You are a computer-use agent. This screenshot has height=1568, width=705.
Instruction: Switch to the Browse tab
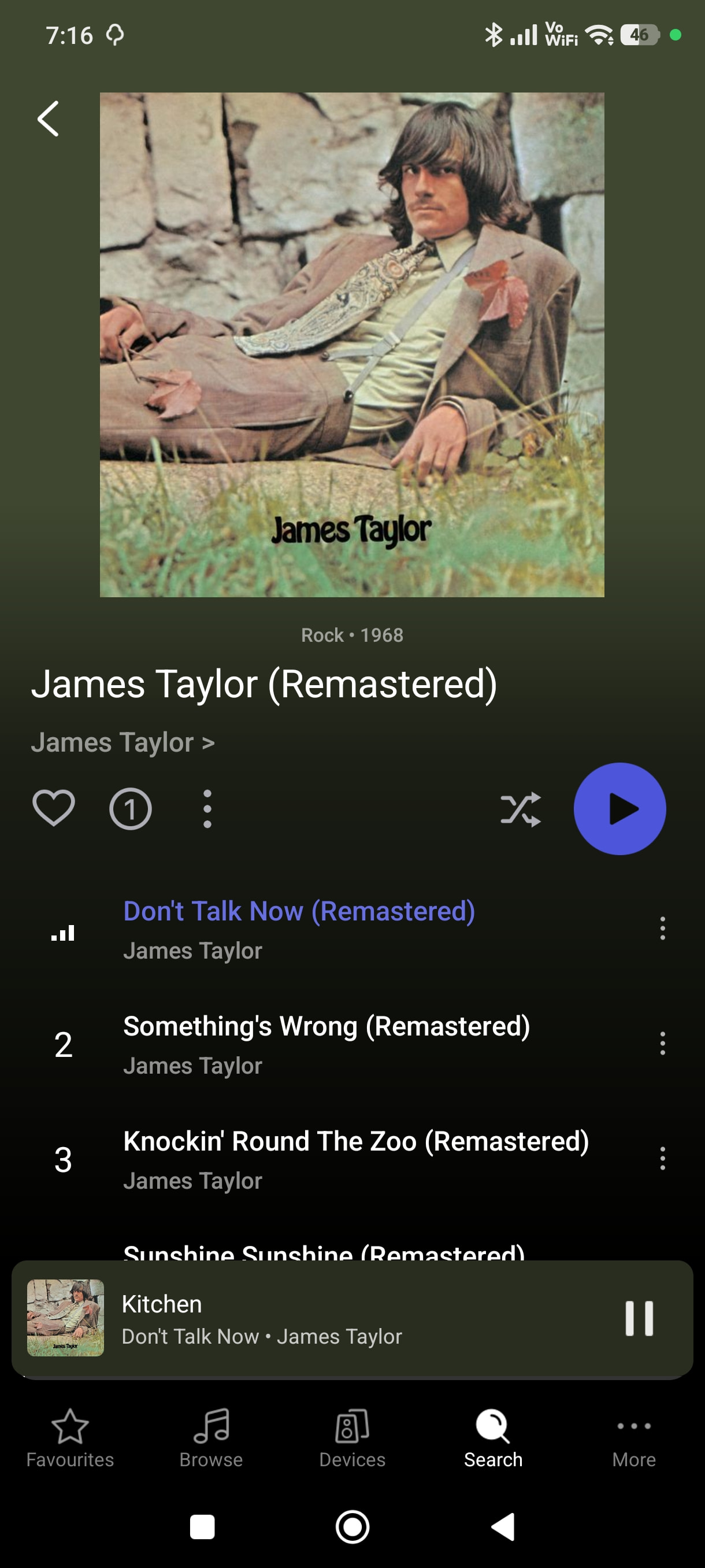tap(211, 1438)
